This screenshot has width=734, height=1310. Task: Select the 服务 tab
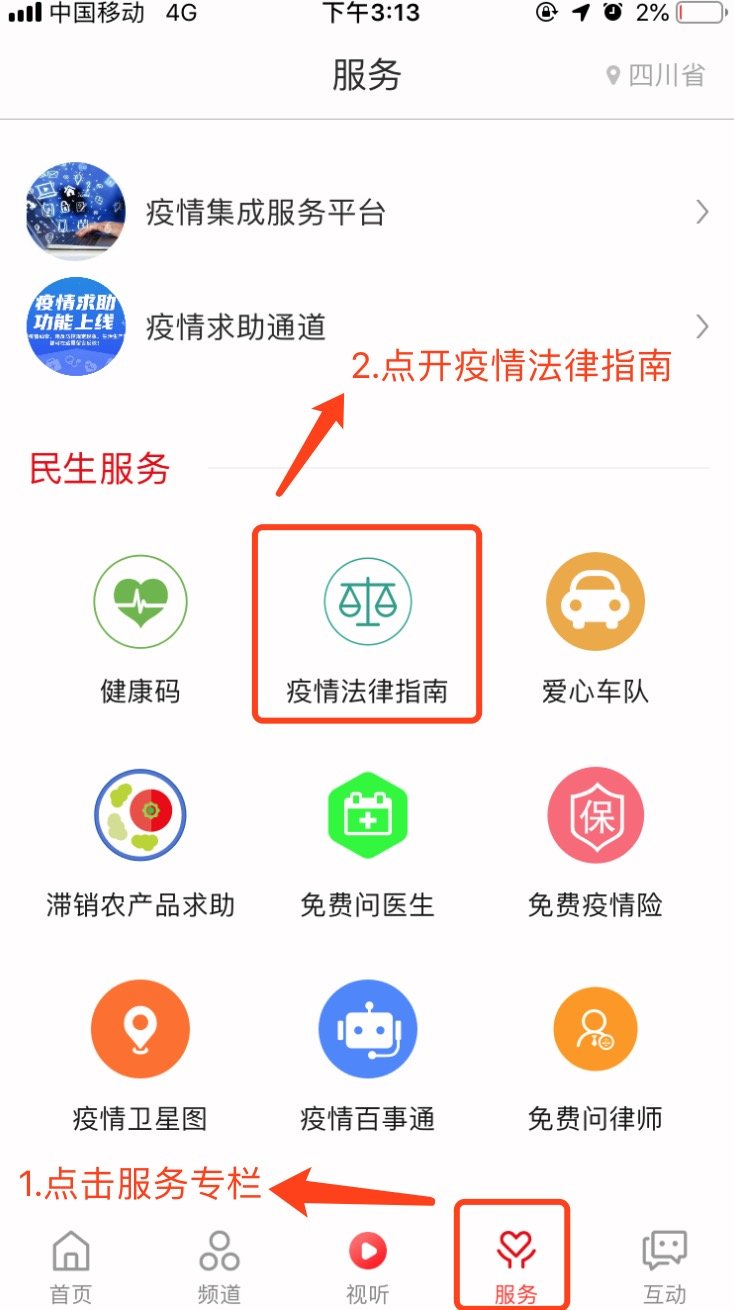pyautogui.click(x=515, y=1266)
